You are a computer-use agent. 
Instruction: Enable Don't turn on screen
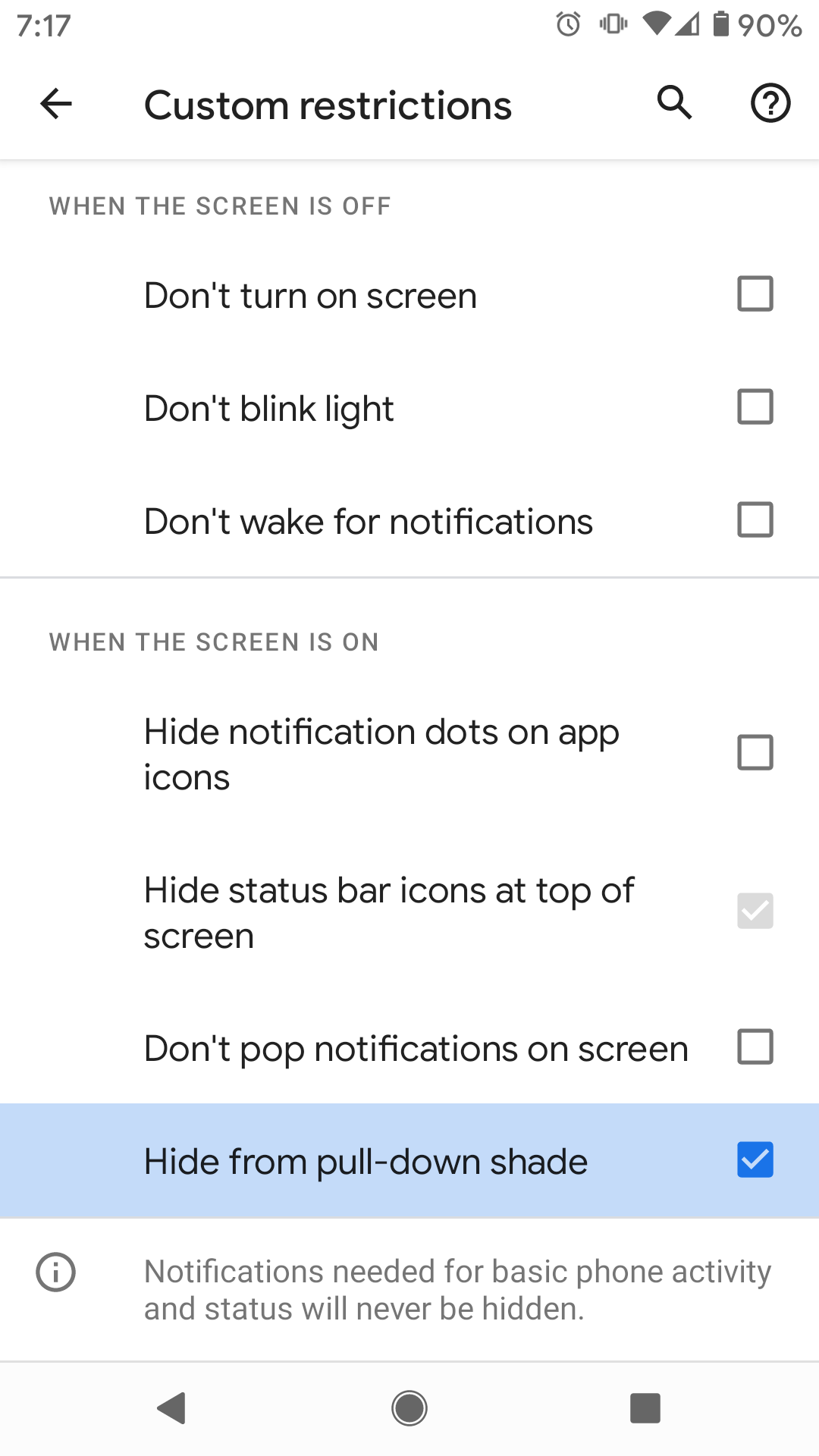[x=409, y=295]
